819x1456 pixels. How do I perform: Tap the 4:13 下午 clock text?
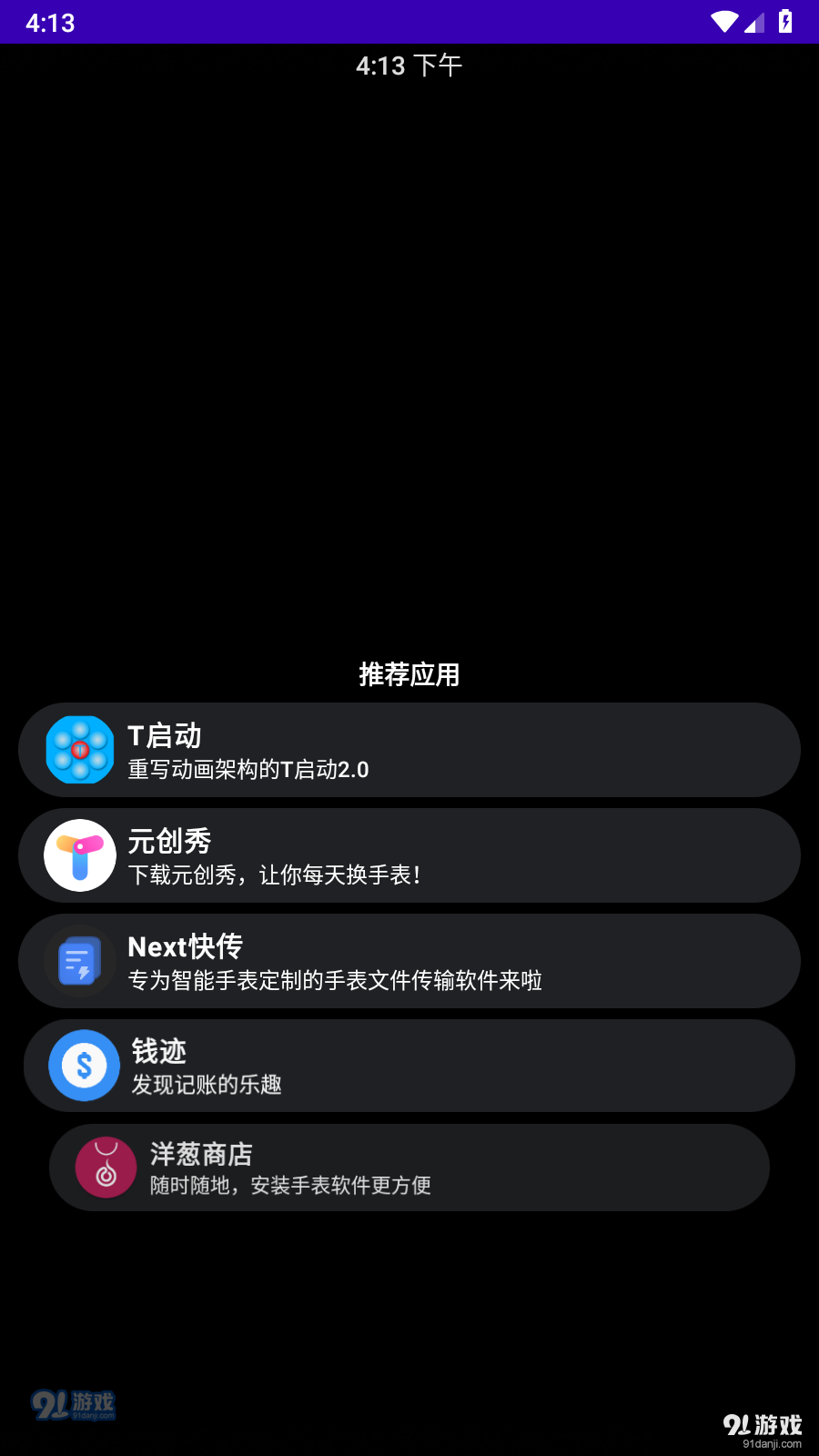coord(409,66)
